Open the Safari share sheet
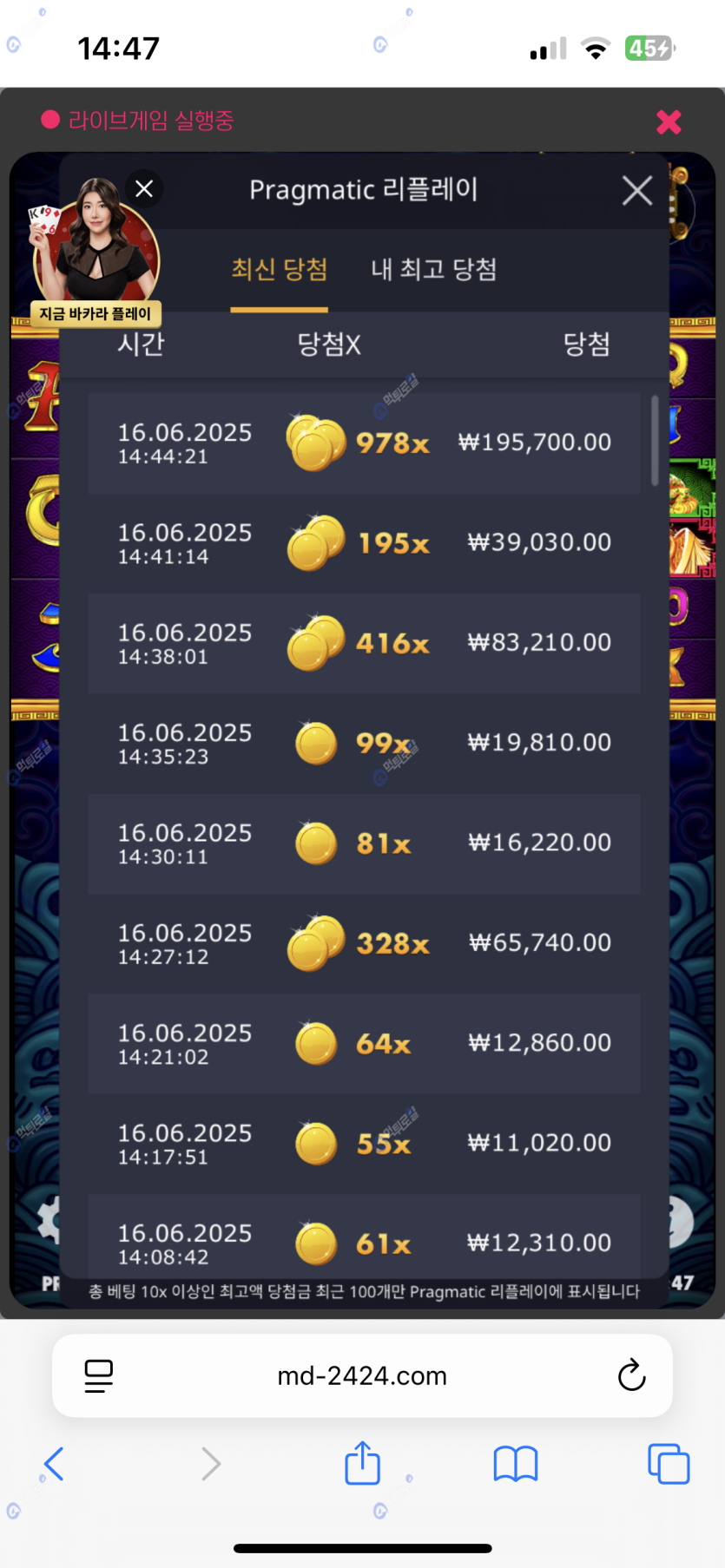Image resolution: width=725 pixels, height=1568 pixels. coord(362,1464)
